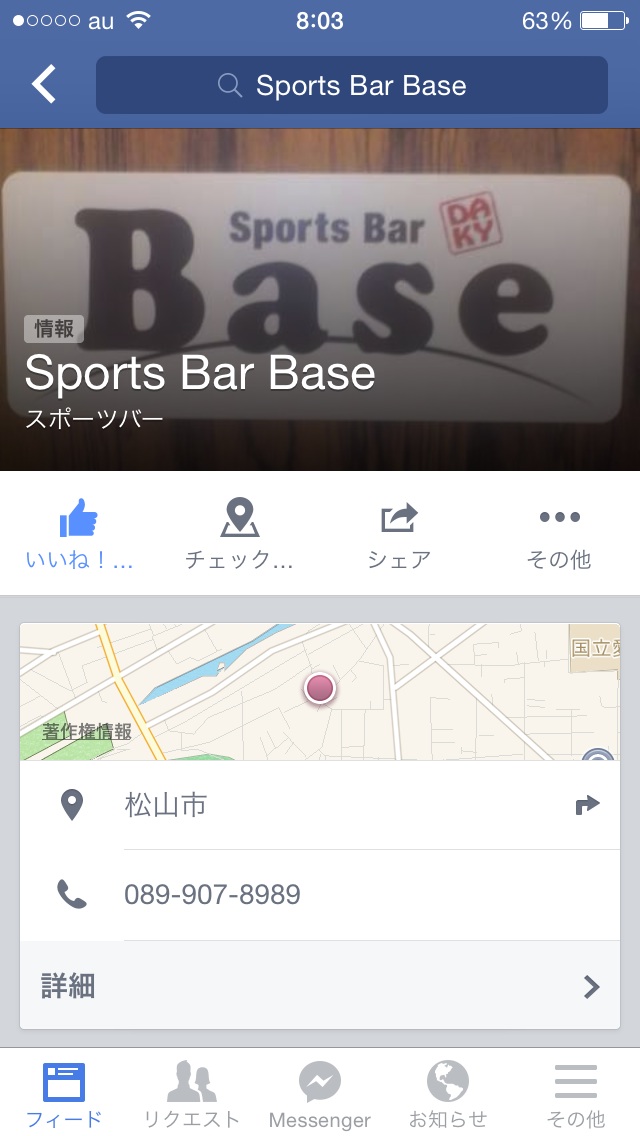This screenshot has width=640, height=1136.
Task: Switch to the お知らせ notifications tab
Action: 448,1093
